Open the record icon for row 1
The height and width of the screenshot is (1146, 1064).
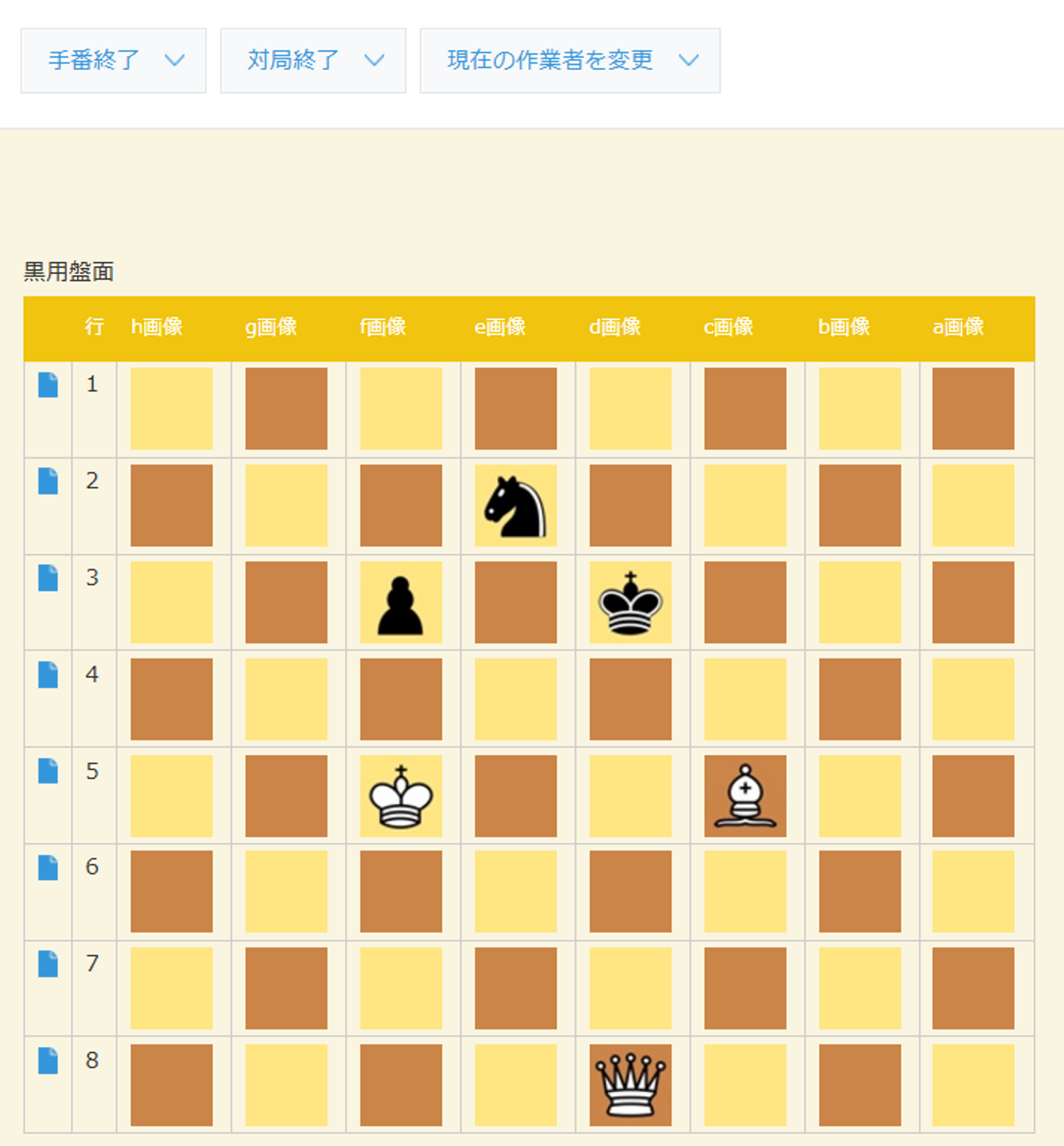click(x=48, y=385)
